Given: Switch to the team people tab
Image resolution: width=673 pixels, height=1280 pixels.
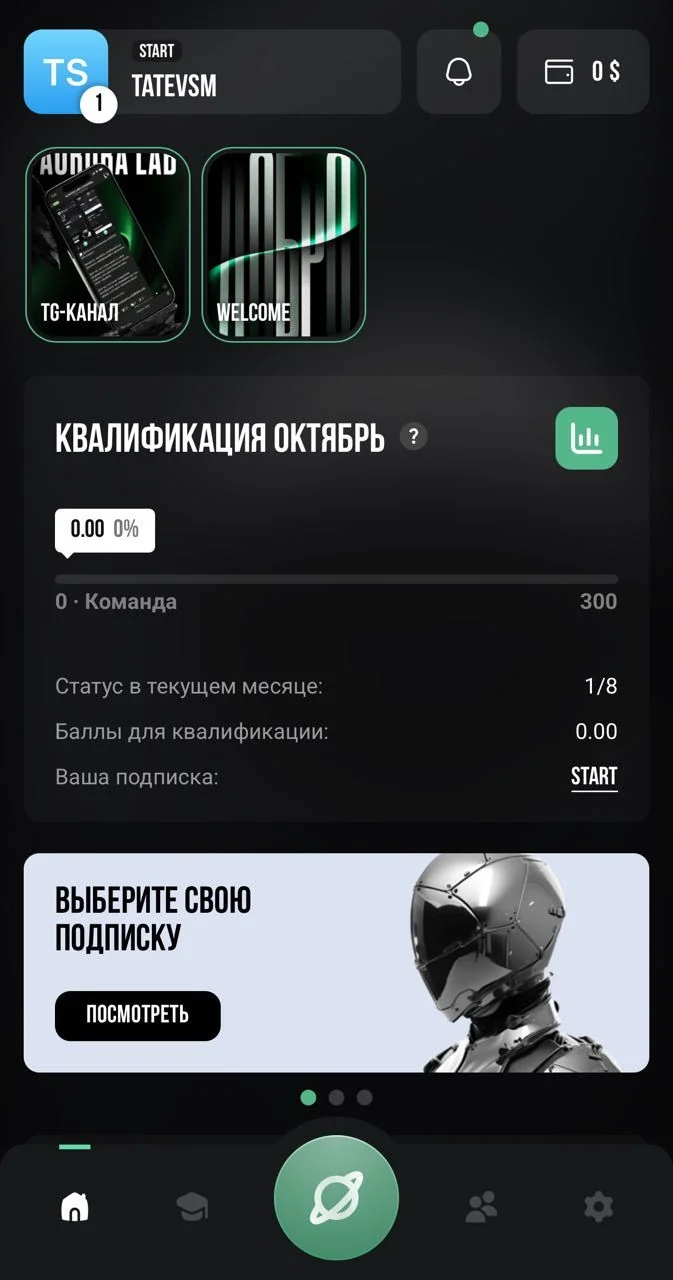Looking at the screenshot, I should pyautogui.click(x=481, y=1208).
